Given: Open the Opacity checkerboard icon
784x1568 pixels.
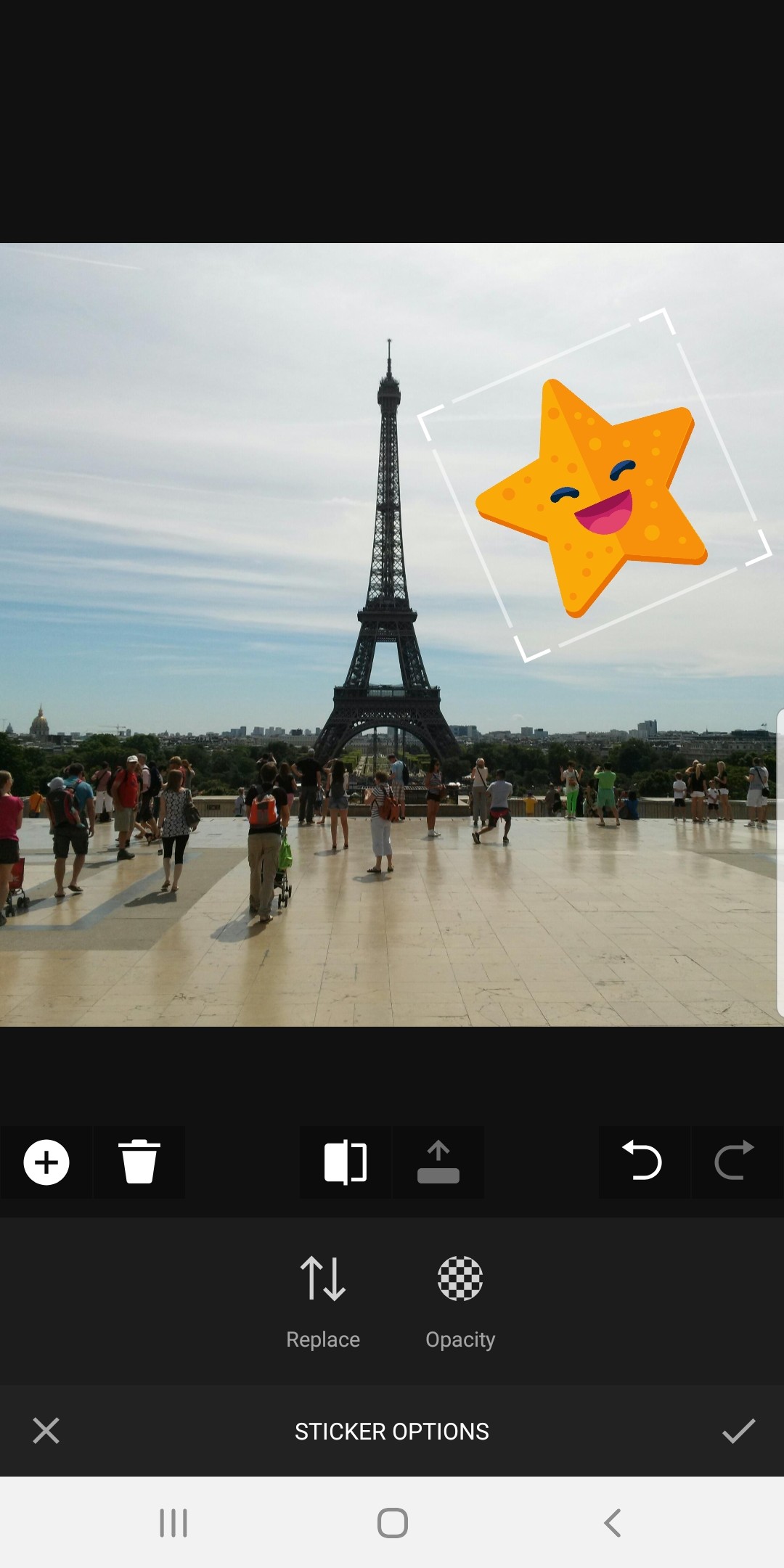Looking at the screenshot, I should (460, 1281).
